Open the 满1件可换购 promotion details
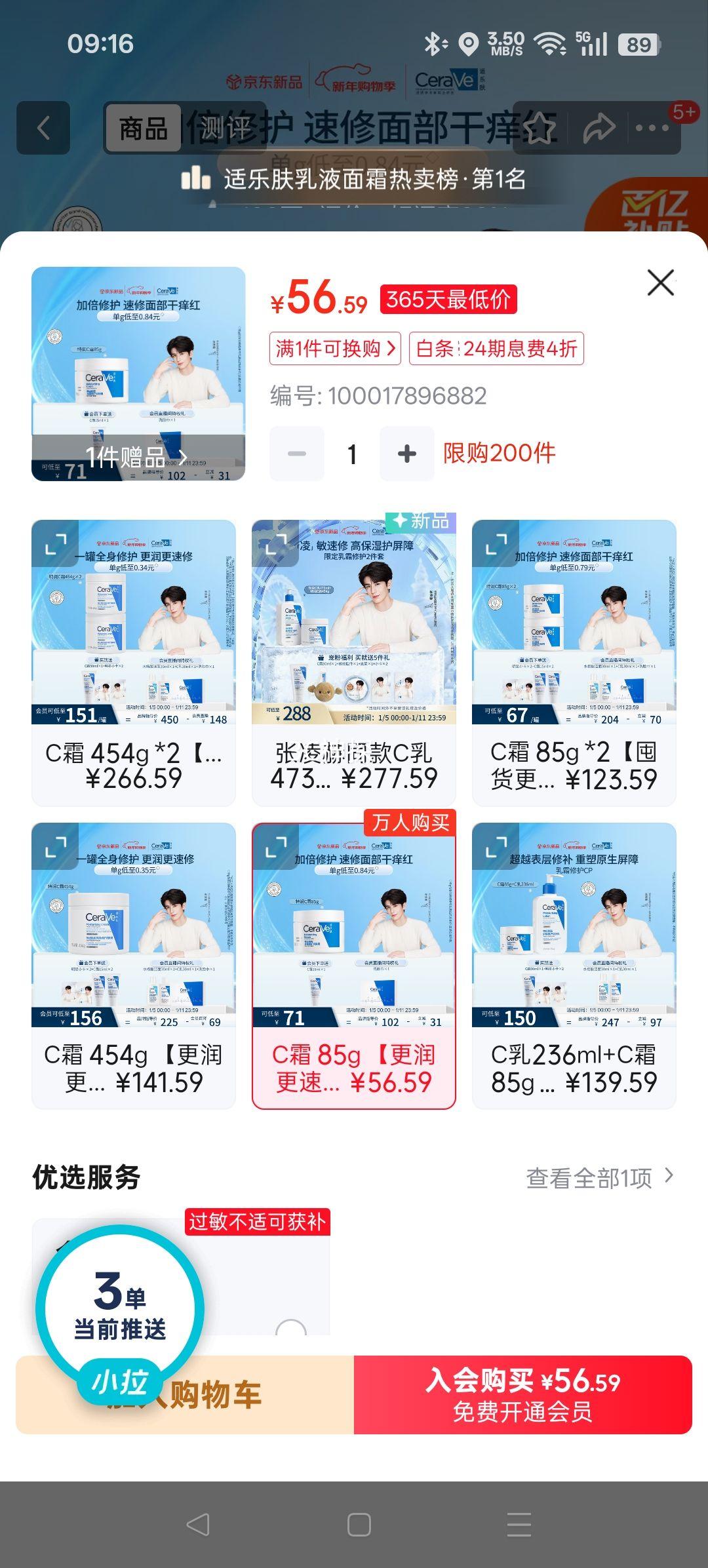This screenshot has width=708, height=1568. coord(334,351)
